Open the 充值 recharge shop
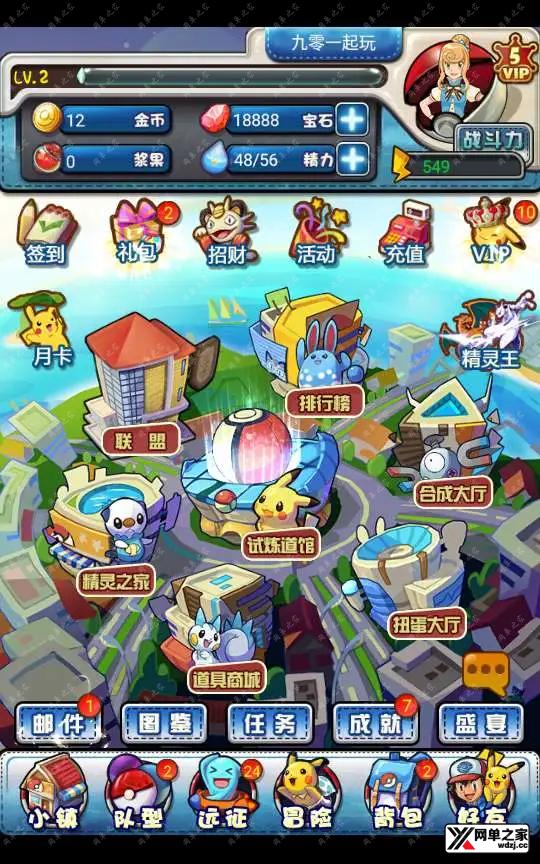Viewport: 540px width, 864px height. (405, 233)
